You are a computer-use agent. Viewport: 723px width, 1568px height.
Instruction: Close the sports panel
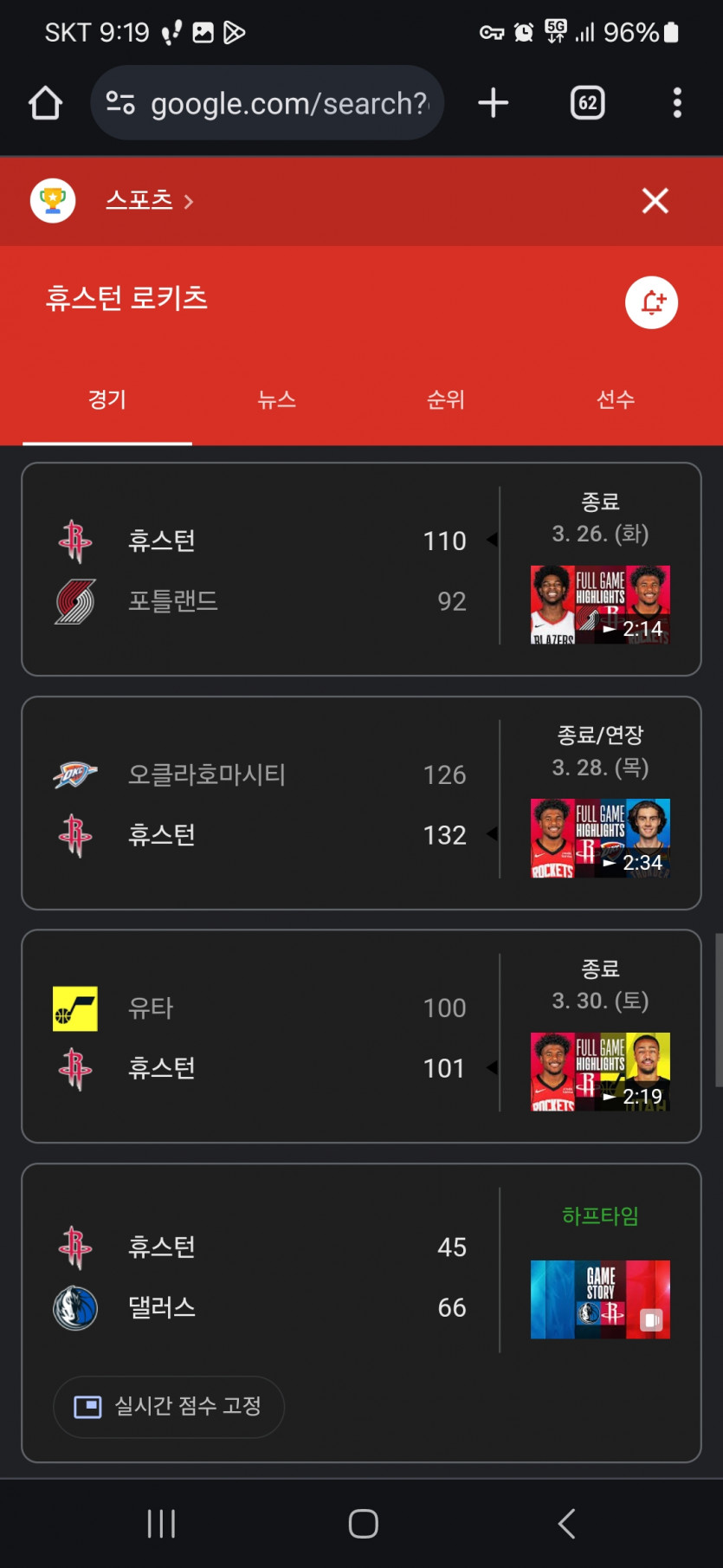click(x=655, y=200)
